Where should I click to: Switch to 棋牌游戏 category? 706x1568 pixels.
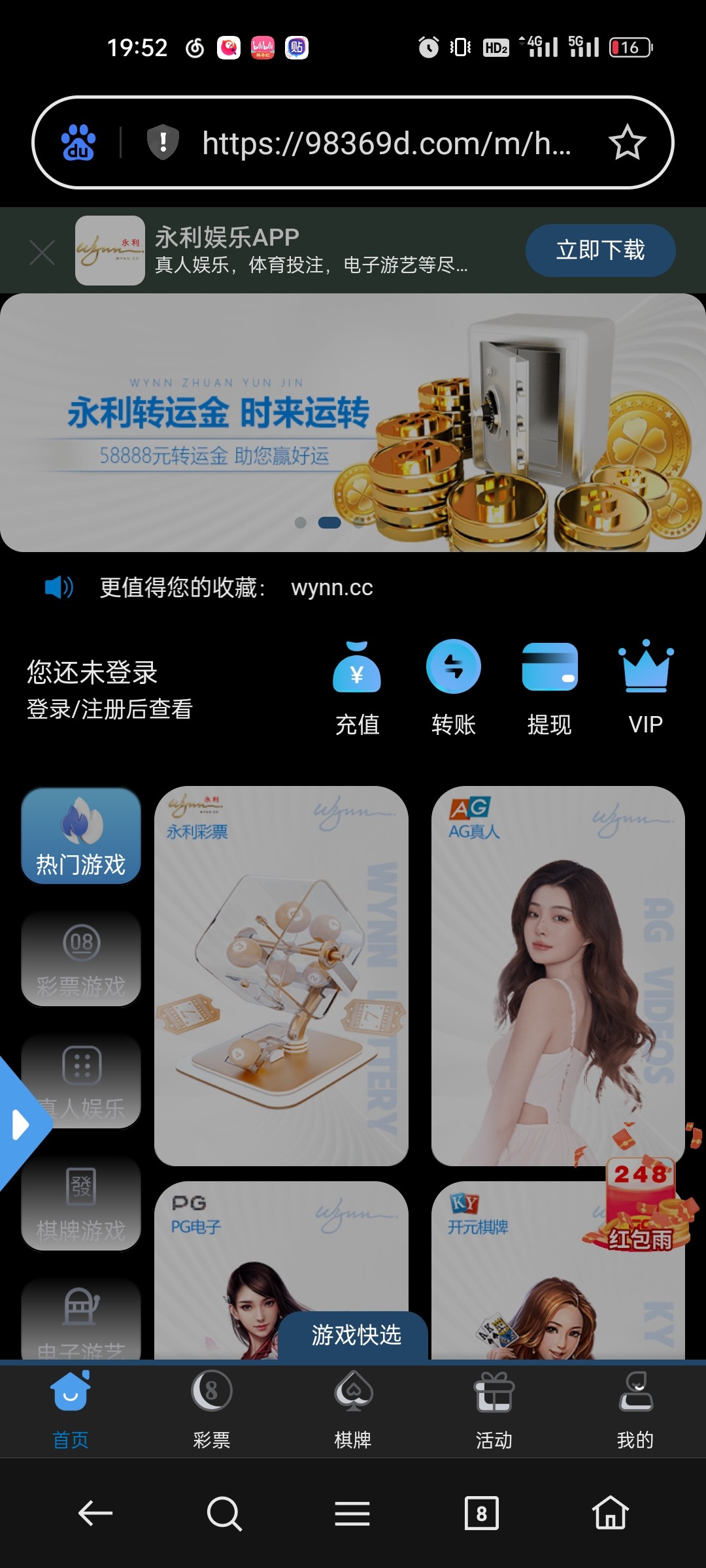tap(81, 1203)
